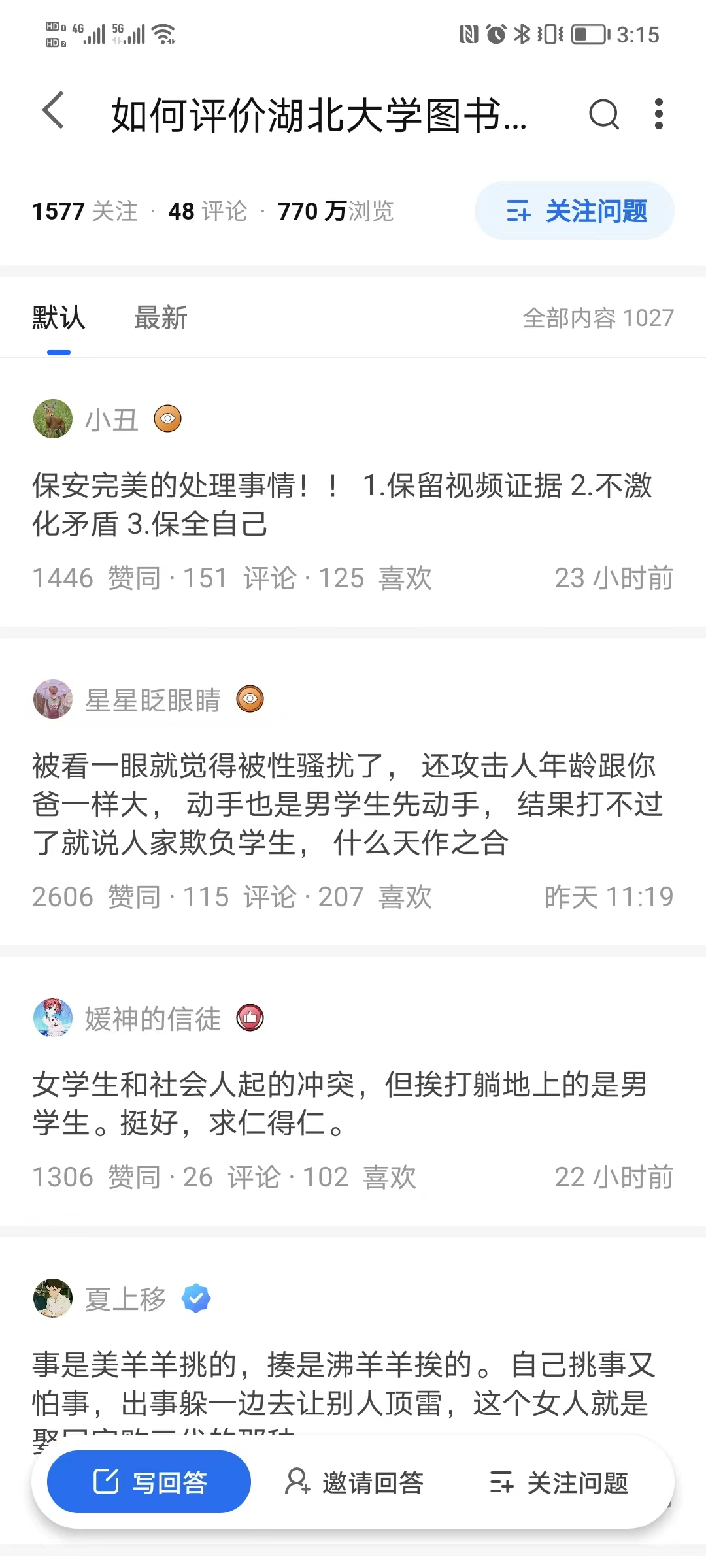Tap 邀请回答 to invite answers
The height and width of the screenshot is (1568, 706).
point(355,1482)
